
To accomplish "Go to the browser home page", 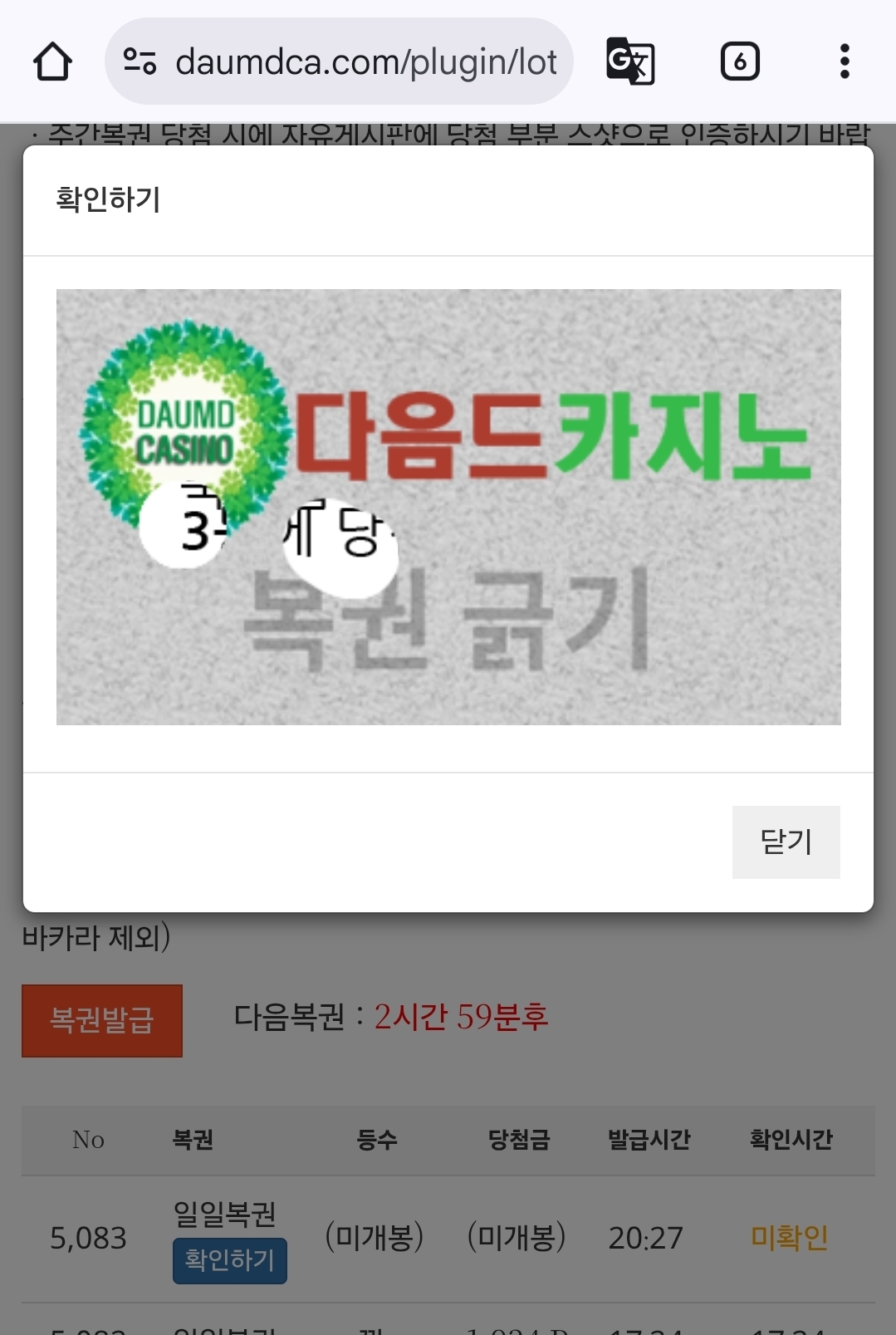I will pos(52,61).
